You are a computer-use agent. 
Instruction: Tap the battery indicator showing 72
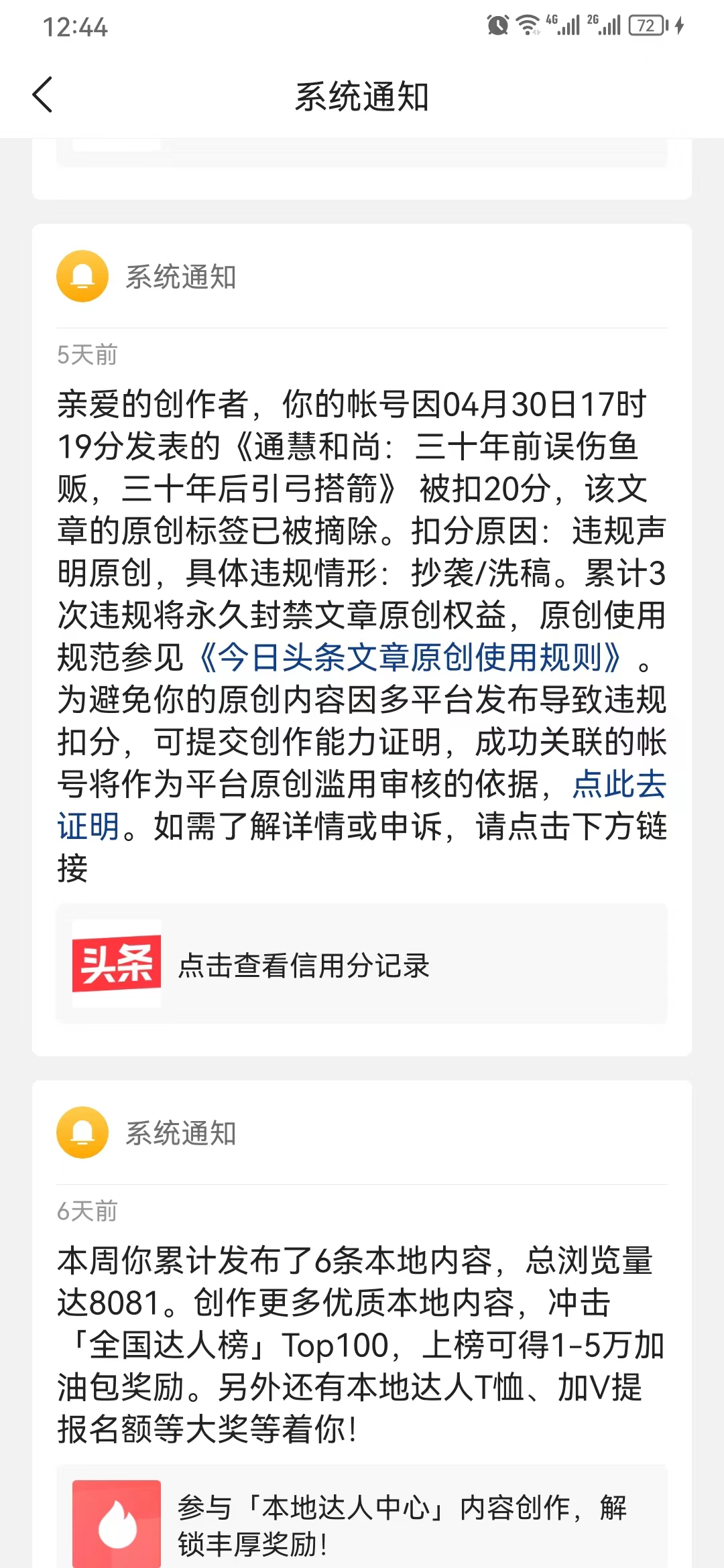646,25
